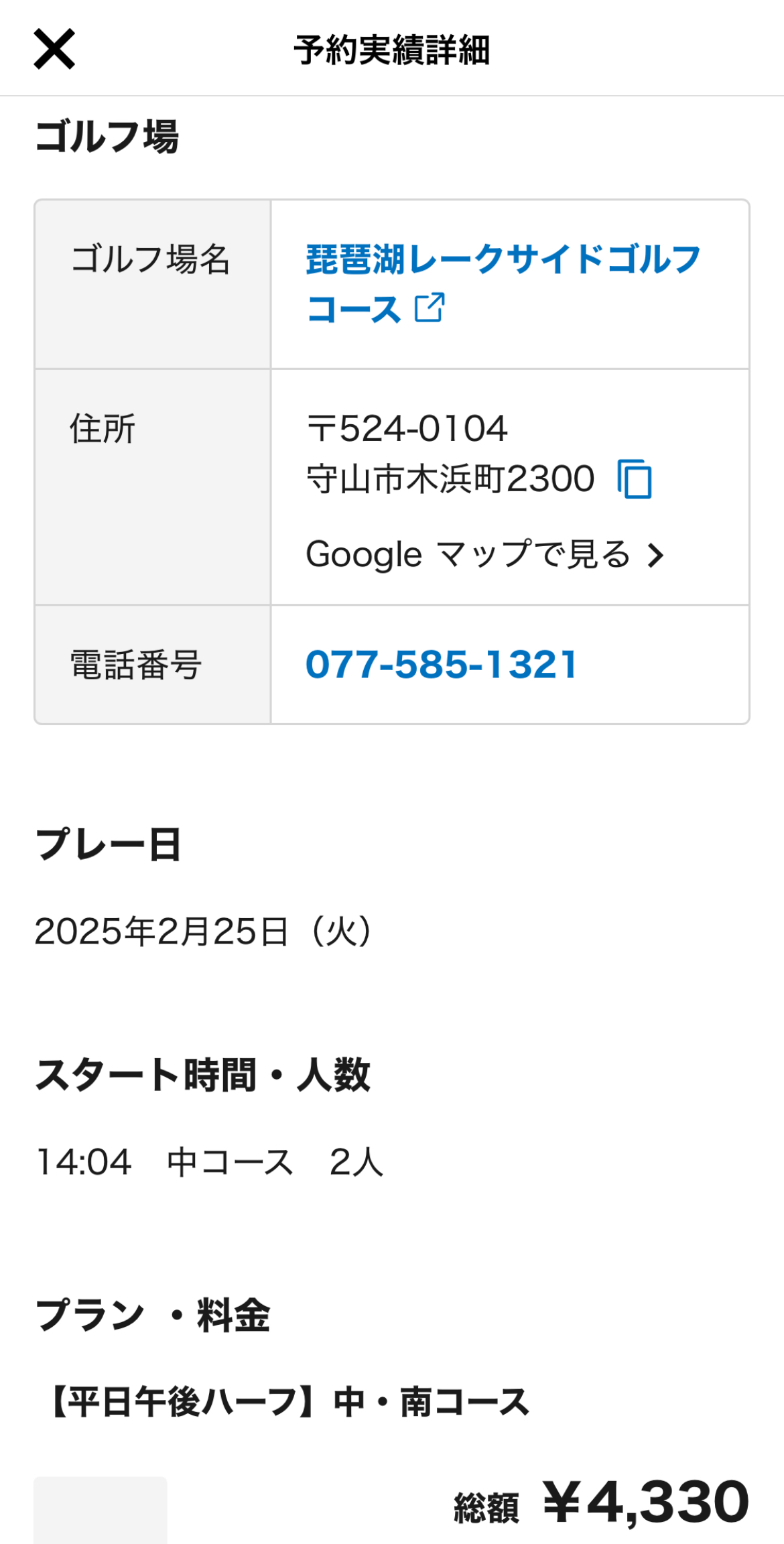784x1544 pixels.
Task: Copy the golf course address
Action: coord(634,479)
